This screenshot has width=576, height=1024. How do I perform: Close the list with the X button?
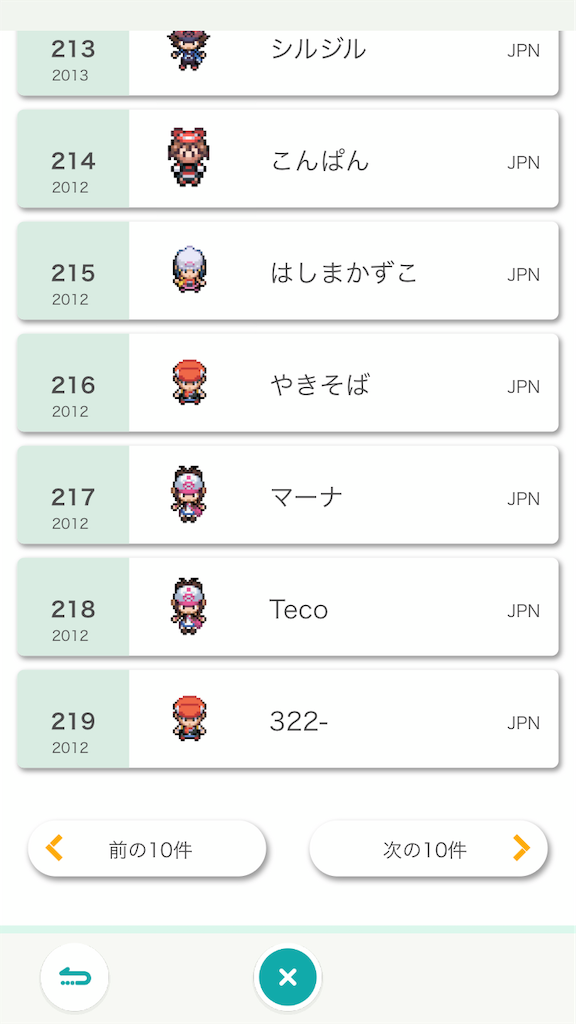[287, 978]
